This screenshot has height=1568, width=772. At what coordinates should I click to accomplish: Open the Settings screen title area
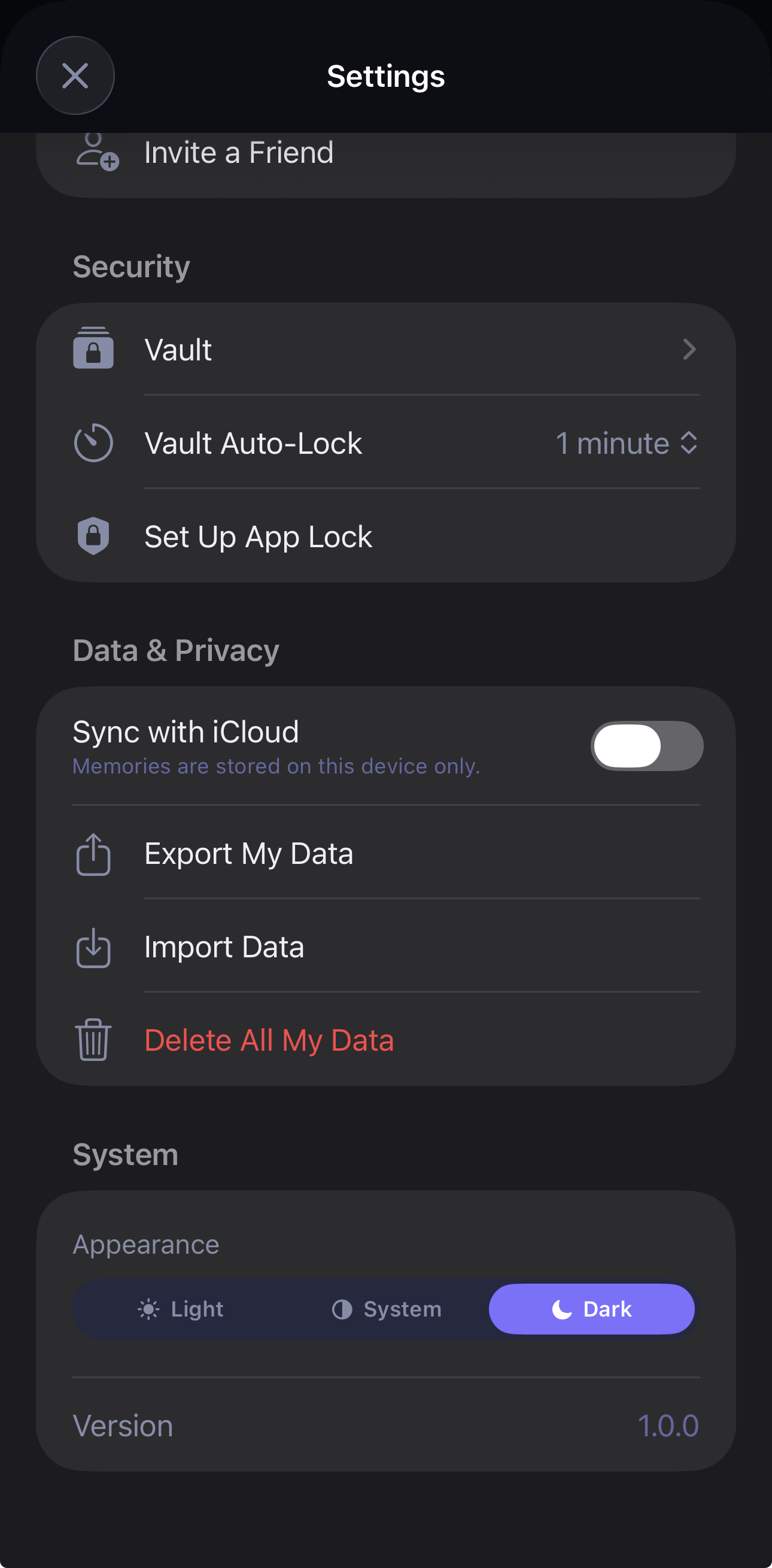[385, 76]
